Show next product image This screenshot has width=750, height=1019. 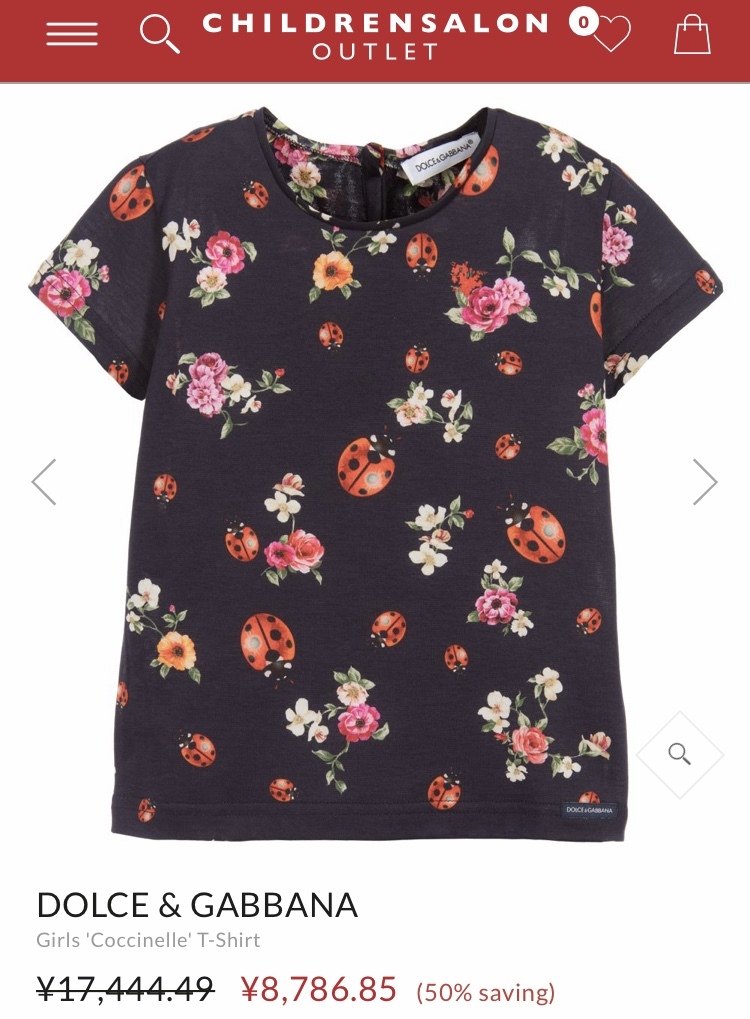(705, 482)
